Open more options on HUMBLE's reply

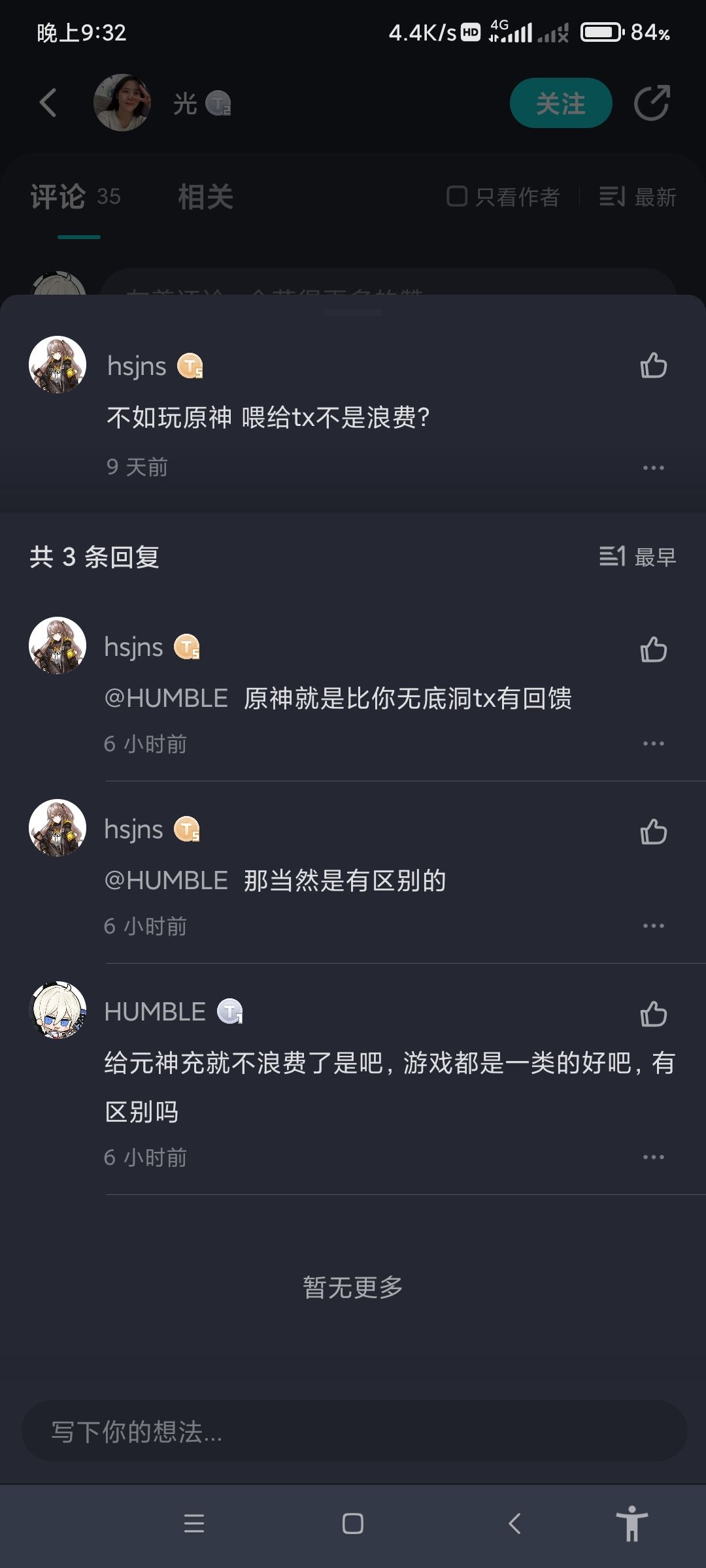point(653,1157)
